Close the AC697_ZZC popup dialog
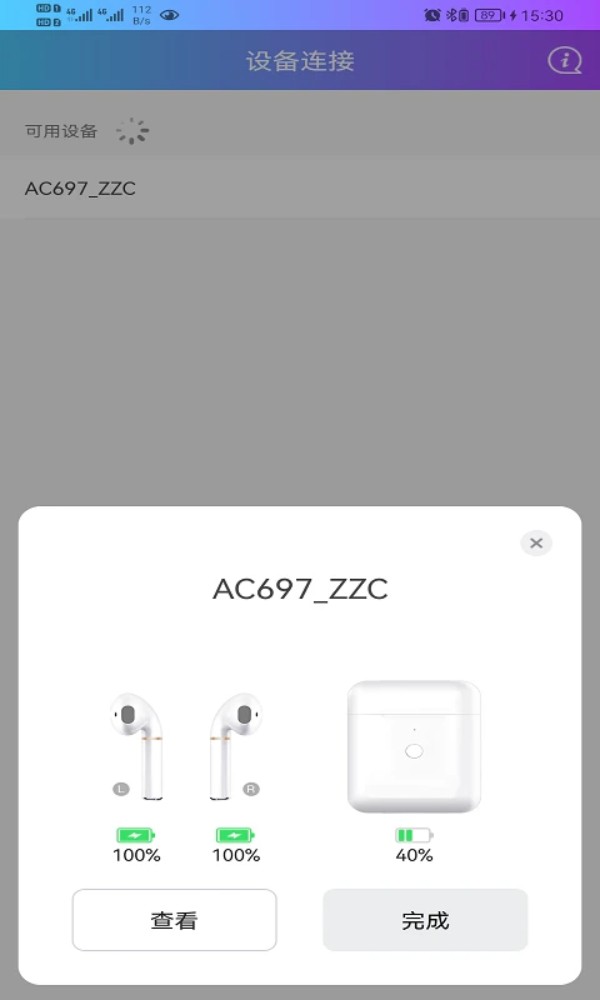600x1000 pixels. [x=536, y=543]
